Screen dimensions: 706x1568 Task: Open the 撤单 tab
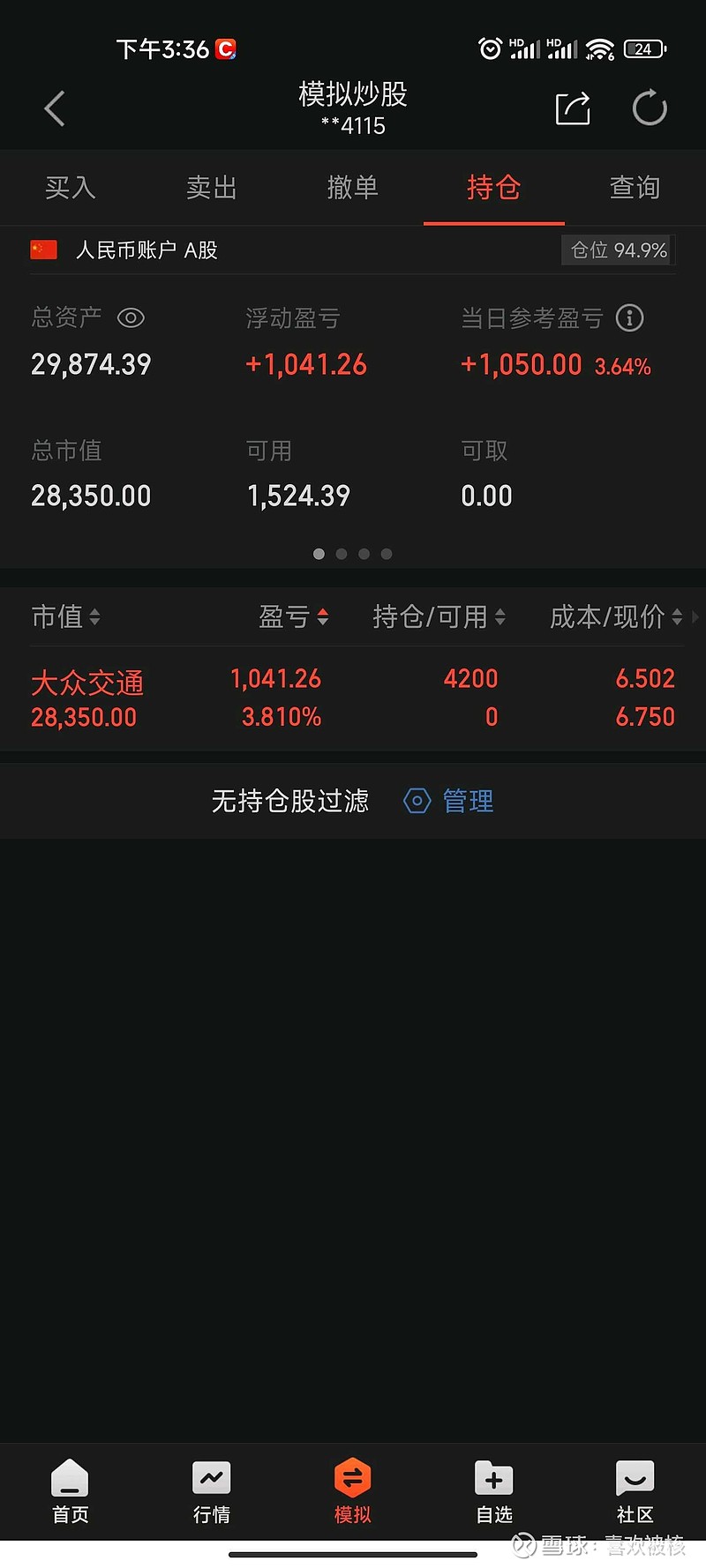353,187
